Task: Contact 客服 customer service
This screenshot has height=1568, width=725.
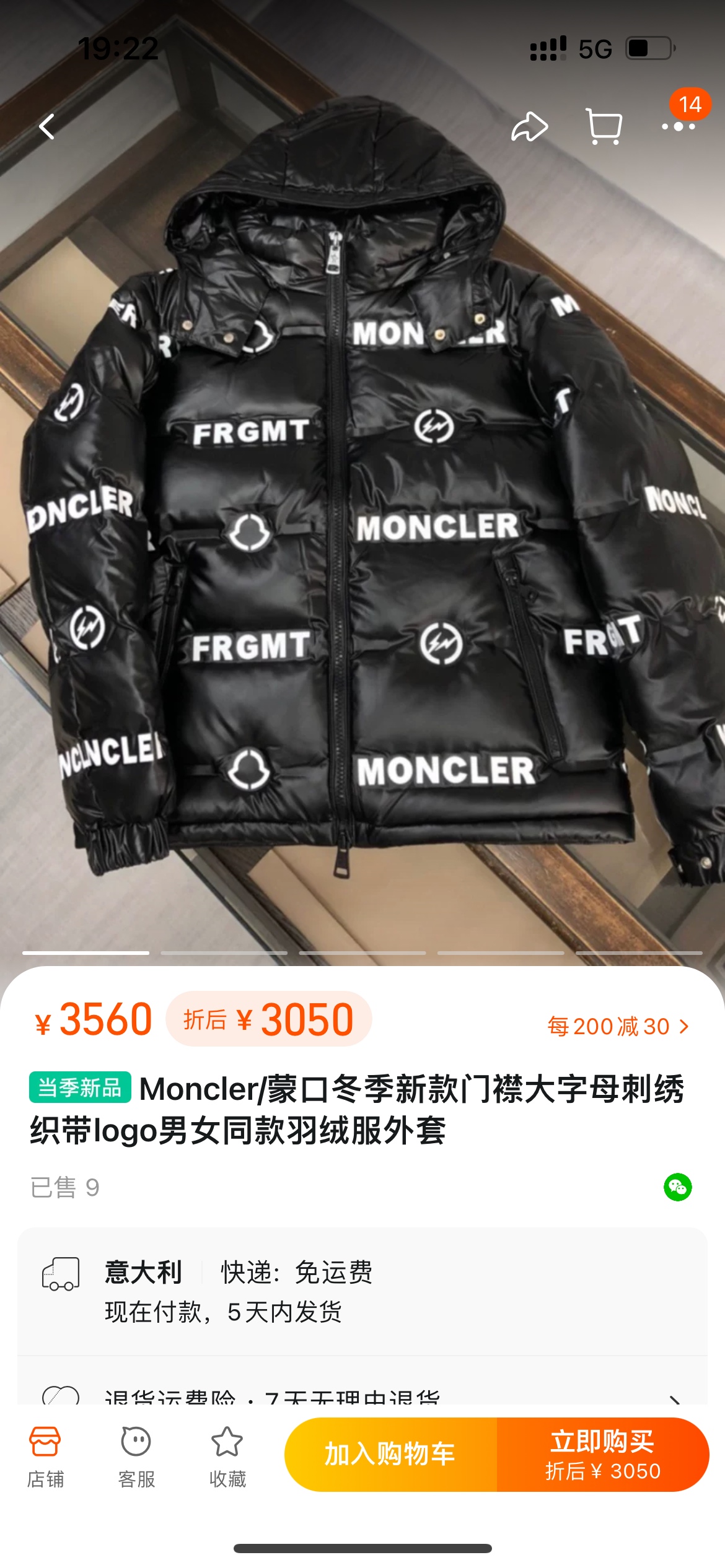Action: click(136, 1457)
